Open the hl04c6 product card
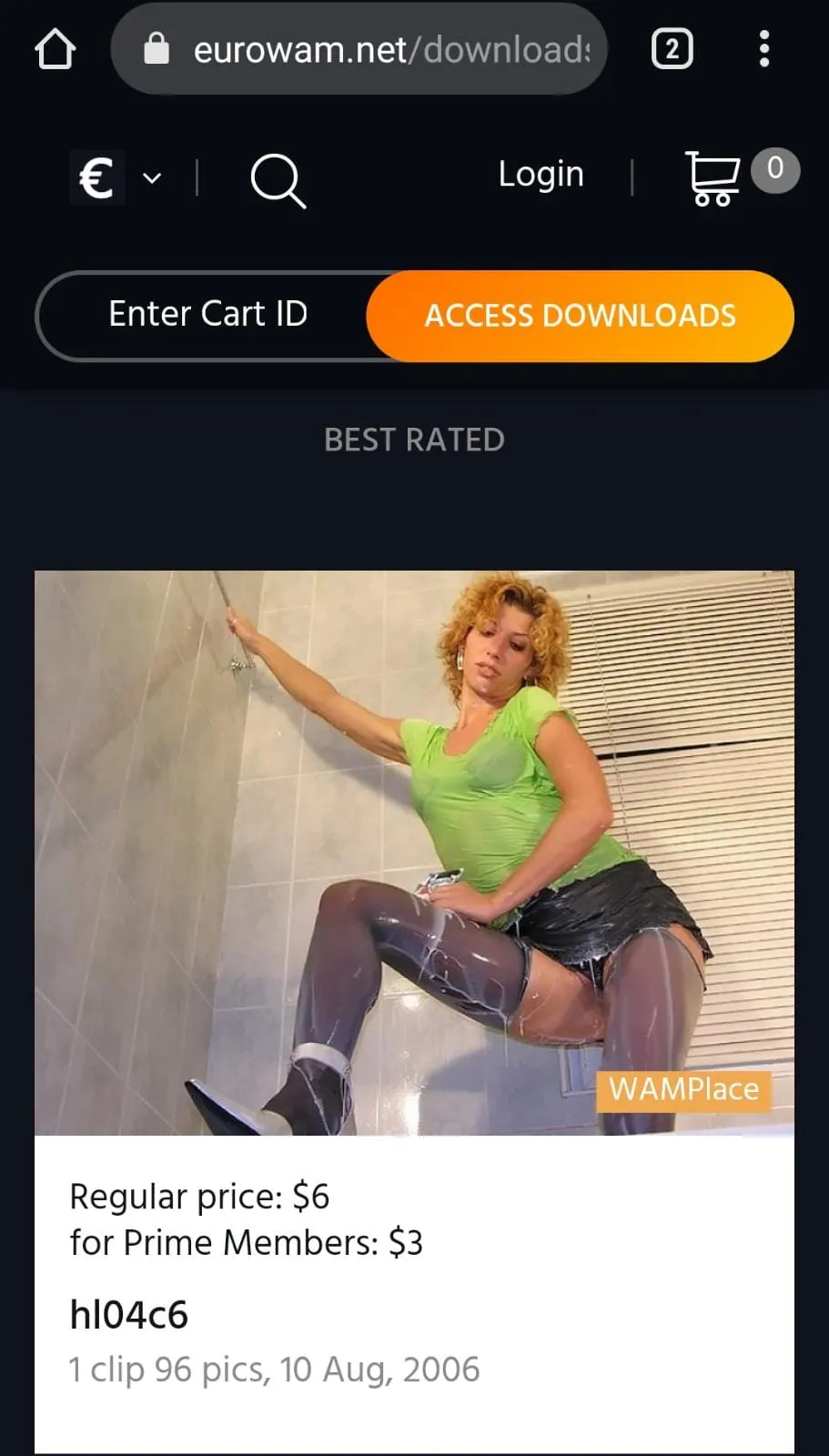829x1456 pixels. [128, 1315]
